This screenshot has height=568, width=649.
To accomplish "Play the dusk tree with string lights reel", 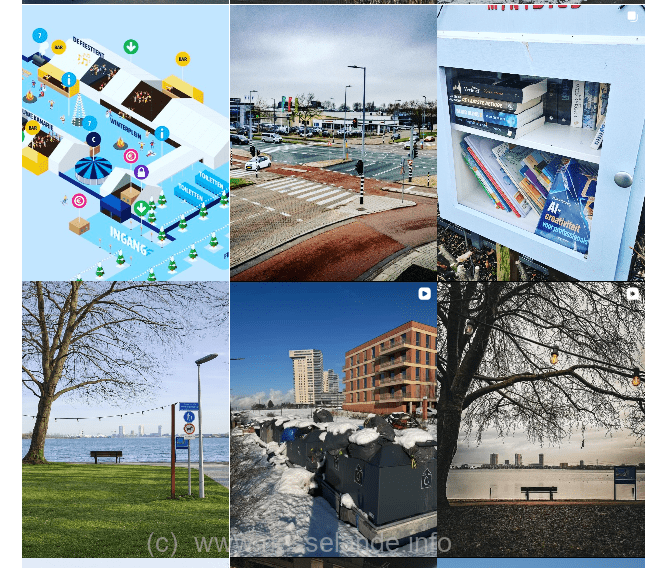I will pos(540,419).
